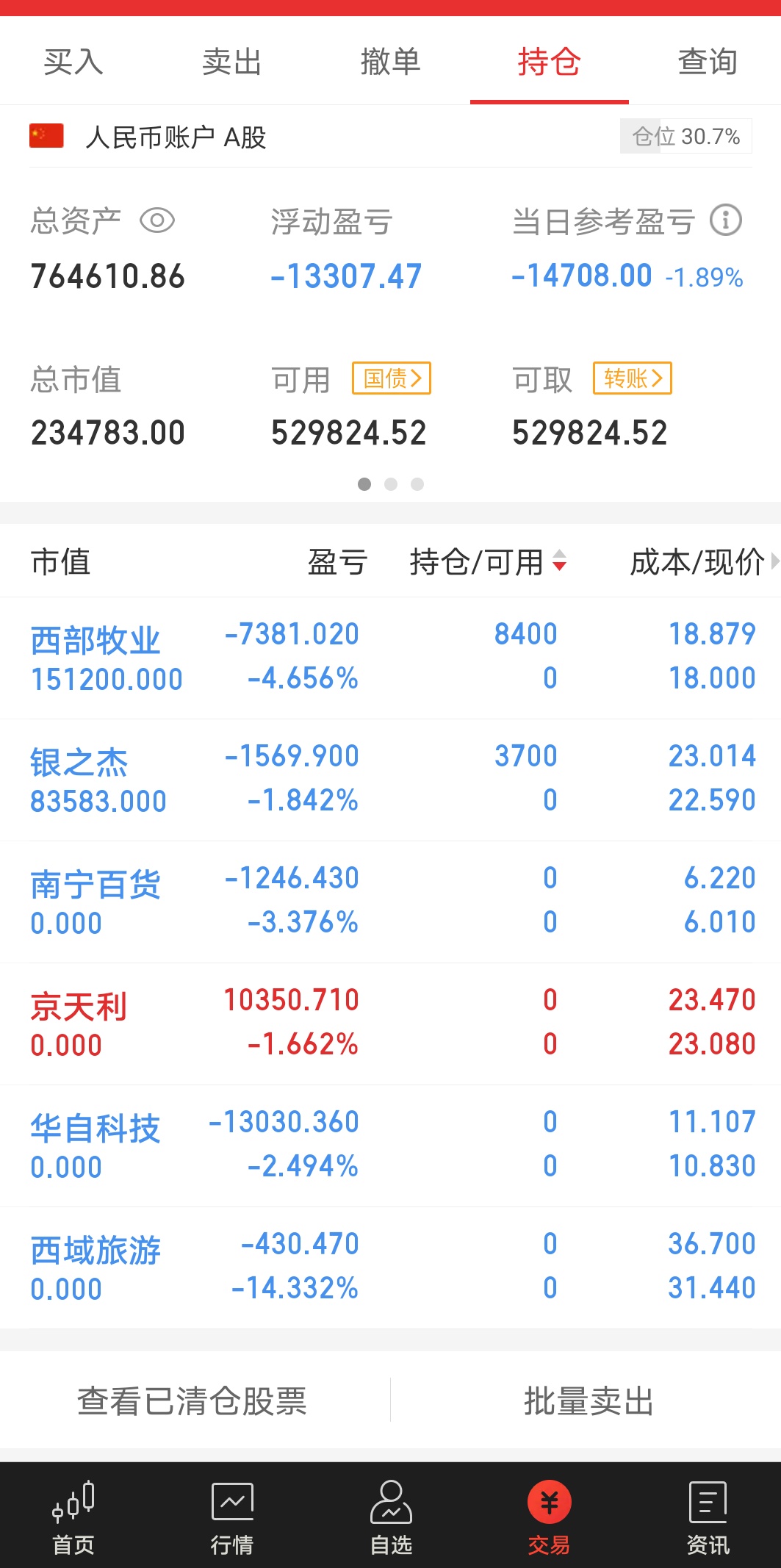The height and width of the screenshot is (1568, 781).
Task: Toggle total assets visibility eye icon
Action: pos(156,220)
